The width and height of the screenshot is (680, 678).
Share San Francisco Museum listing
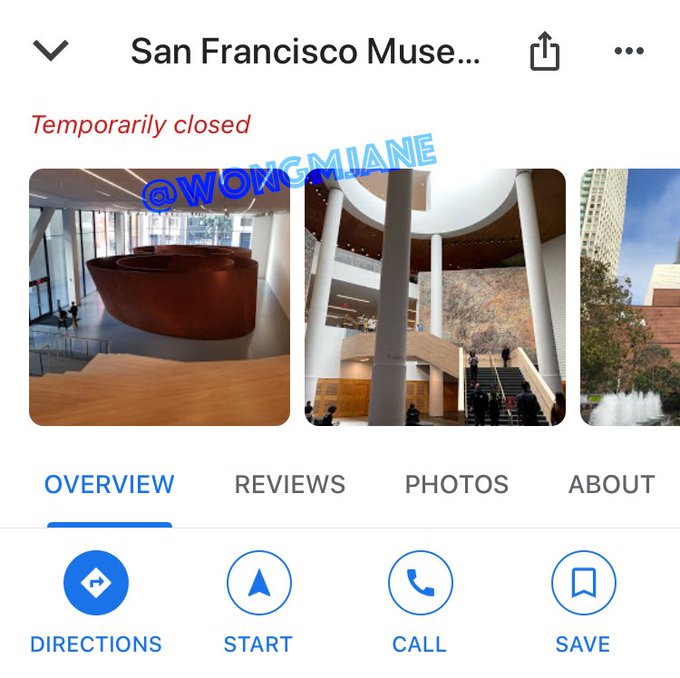(x=544, y=51)
